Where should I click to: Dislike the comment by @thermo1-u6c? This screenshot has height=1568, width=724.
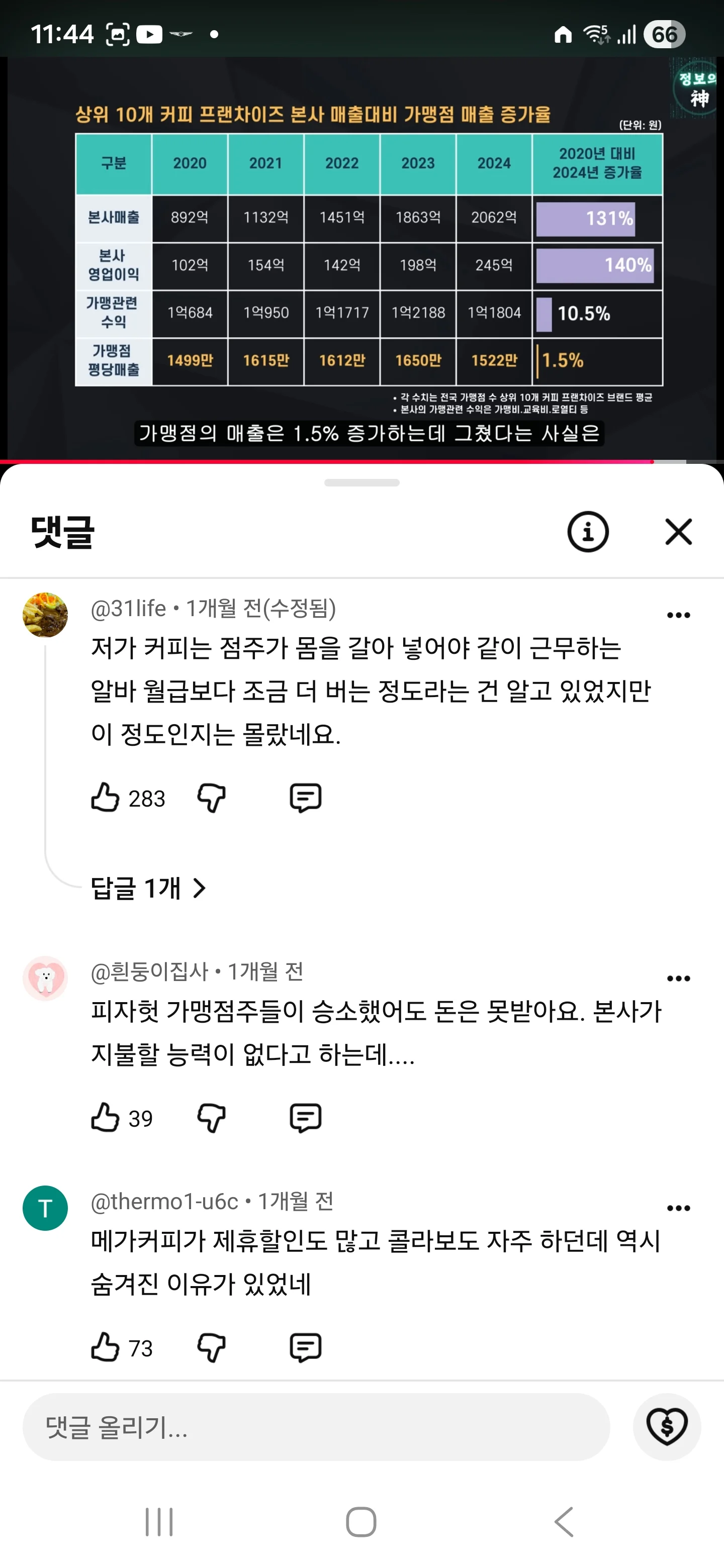[211, 1348]
